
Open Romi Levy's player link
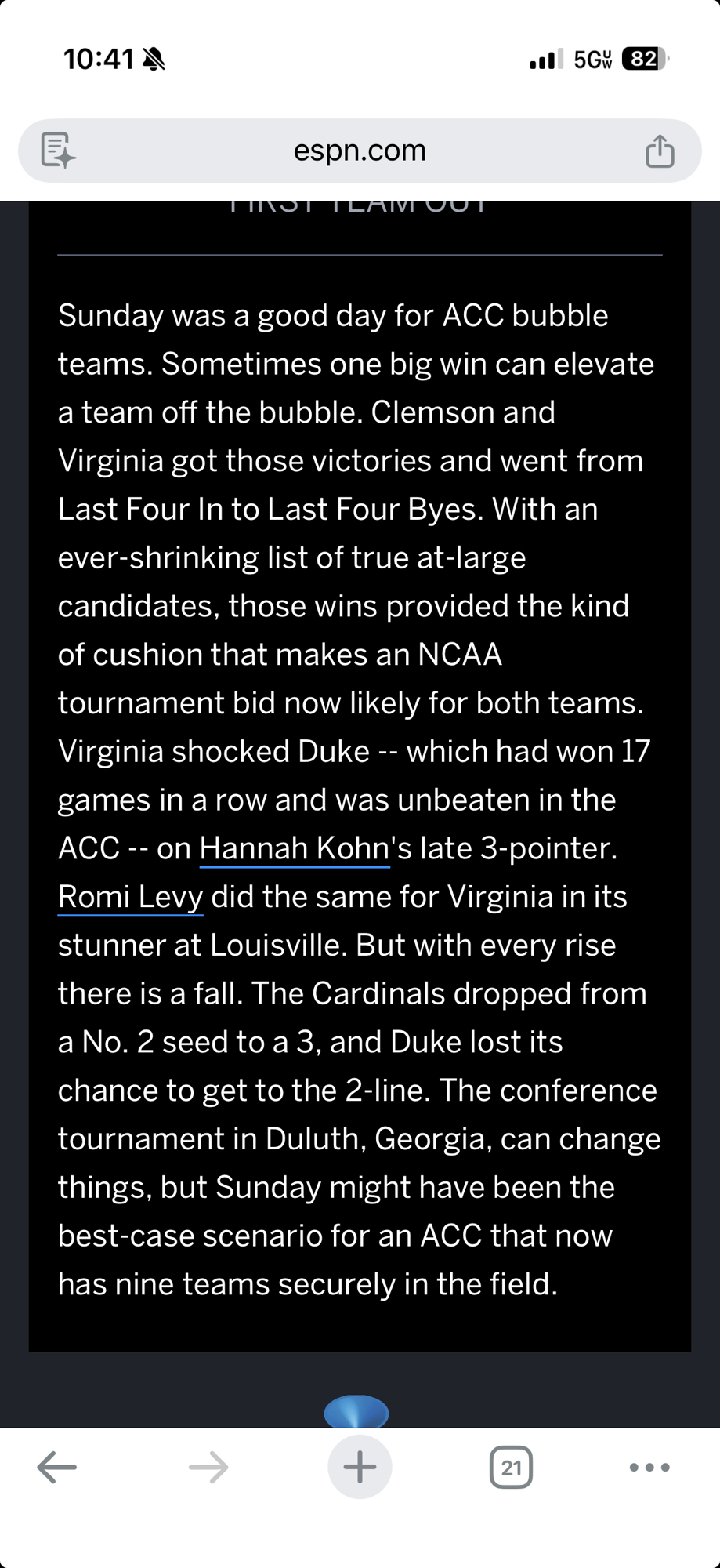coord(131,897)
